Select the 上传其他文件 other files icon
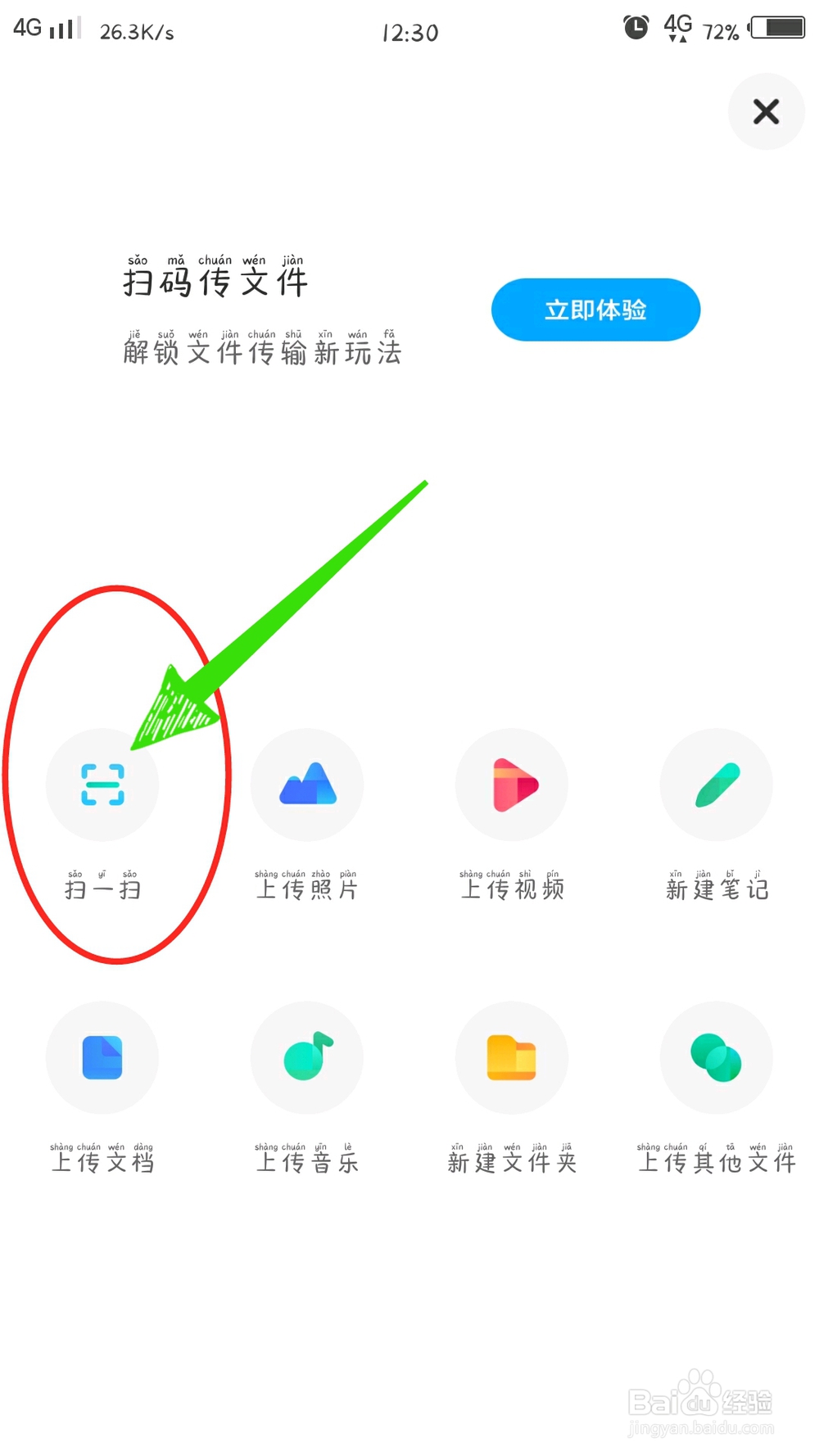819x1456 pixels. [x=716, y=1058]
